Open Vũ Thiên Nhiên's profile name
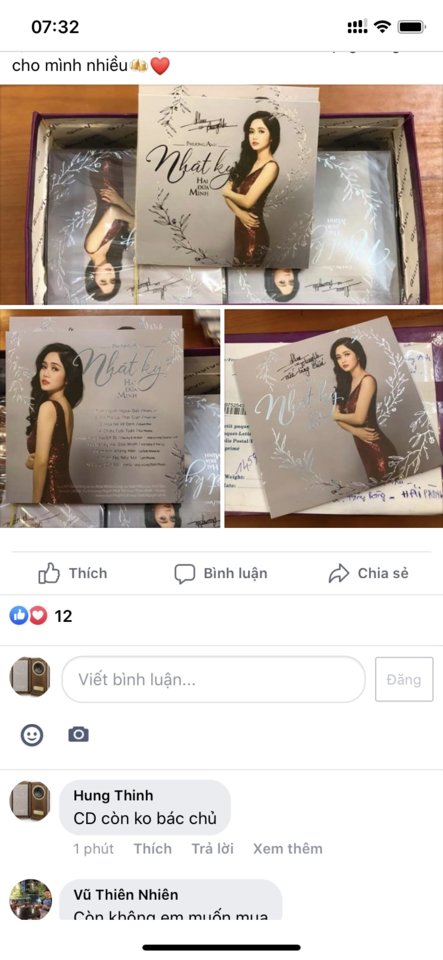443x960 pixels. pos(125,895)
